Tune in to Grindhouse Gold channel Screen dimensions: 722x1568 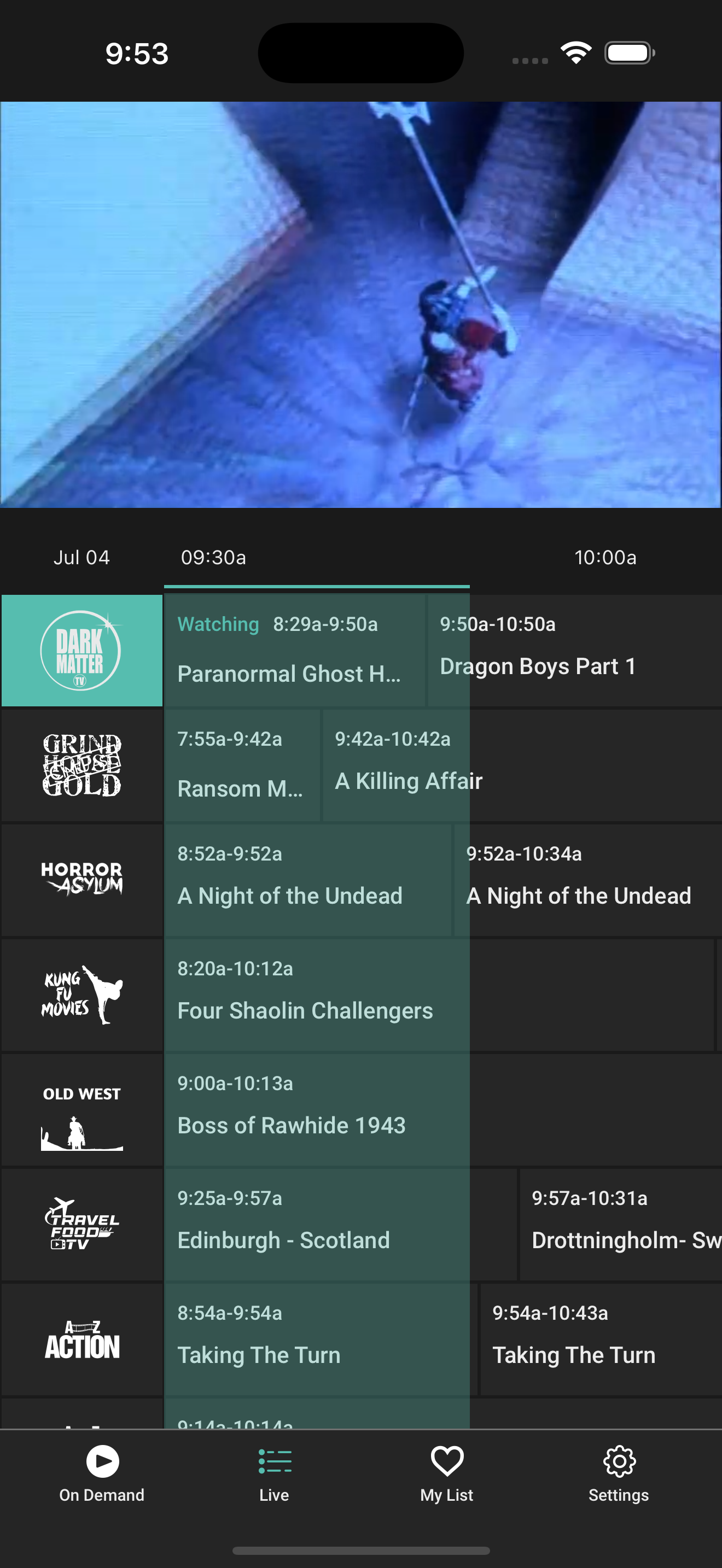81,765
